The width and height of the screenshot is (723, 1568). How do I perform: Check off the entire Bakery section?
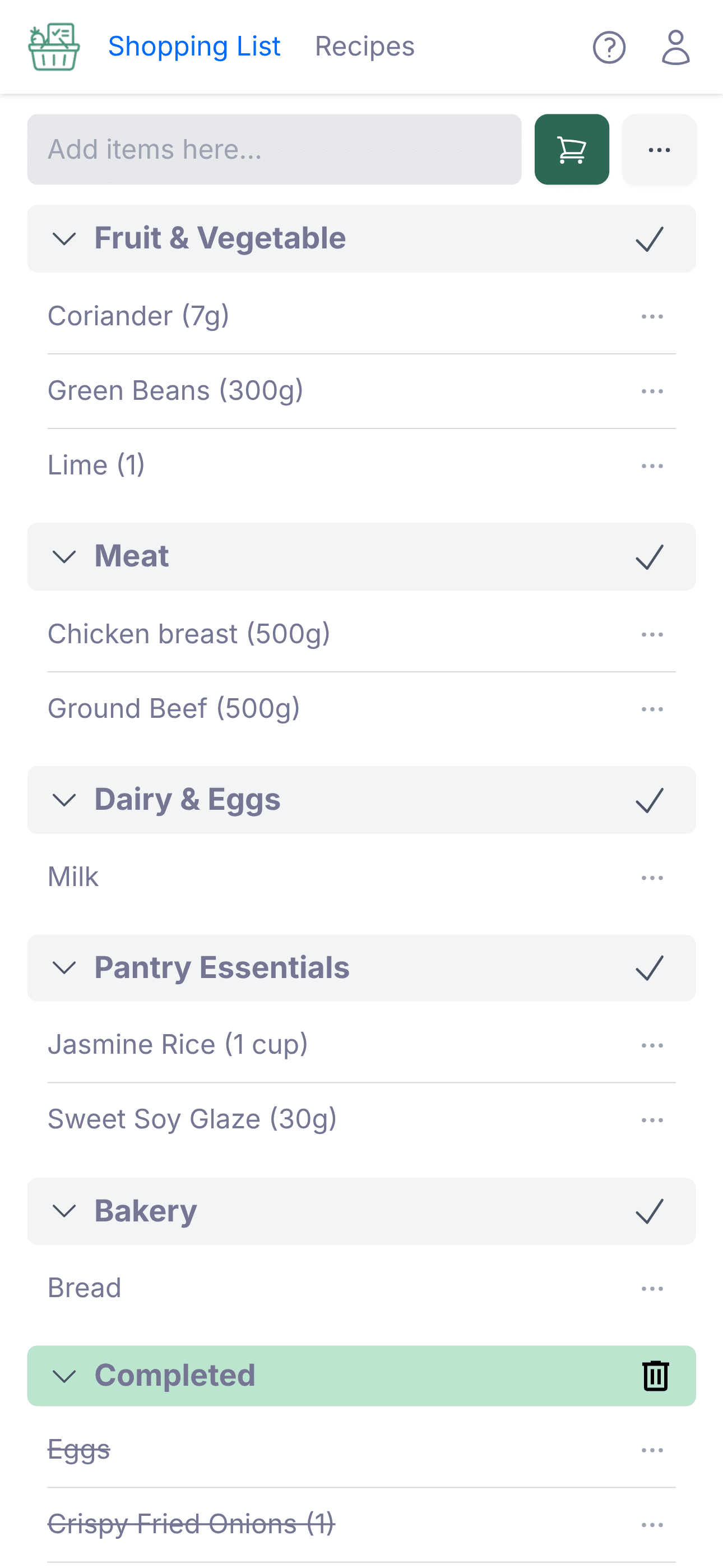coord(650,1211)
